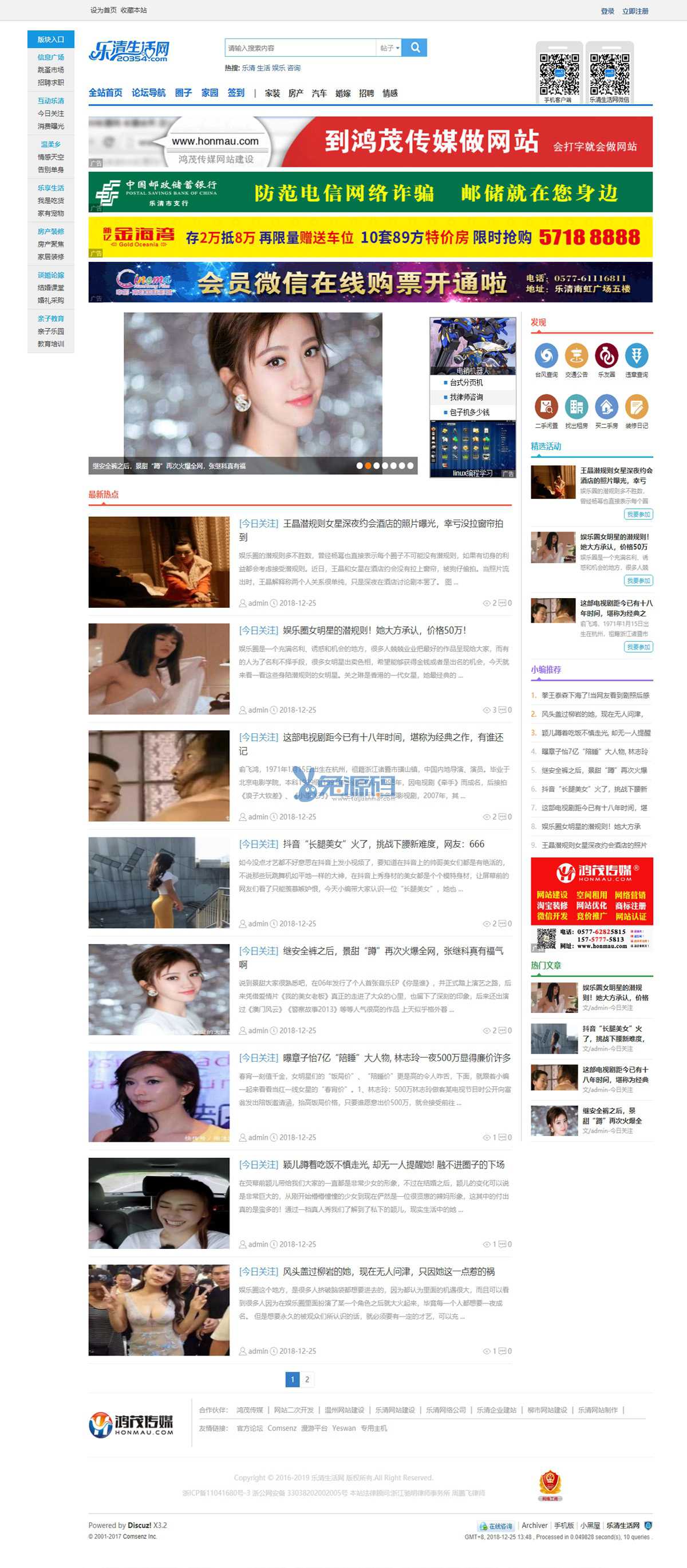Open the 帖子 search type dropdown
The image size is (687, 1568).
click(x=389, y=48)
